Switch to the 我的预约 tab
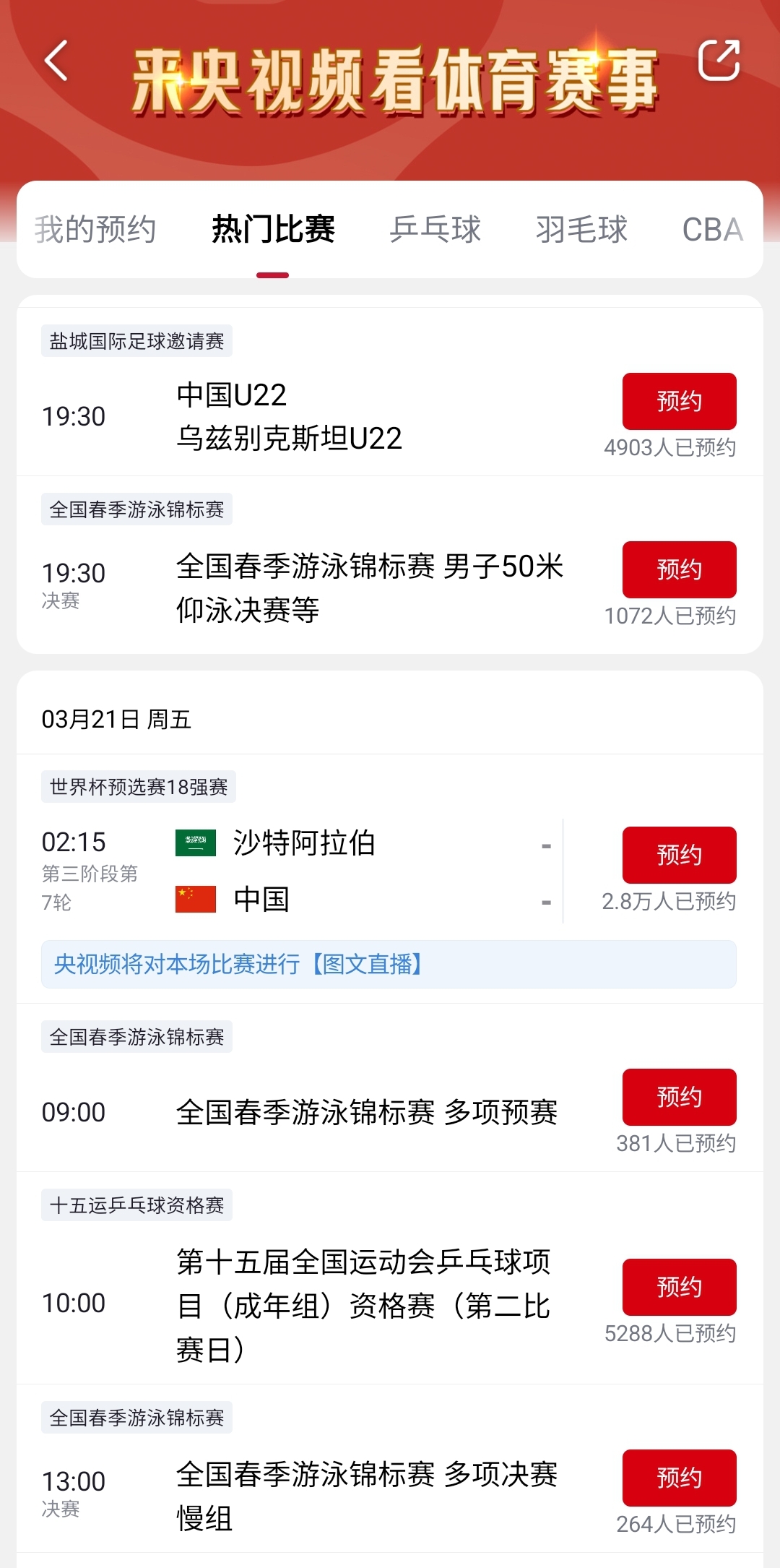780x1568 pixels. point(95,230)
